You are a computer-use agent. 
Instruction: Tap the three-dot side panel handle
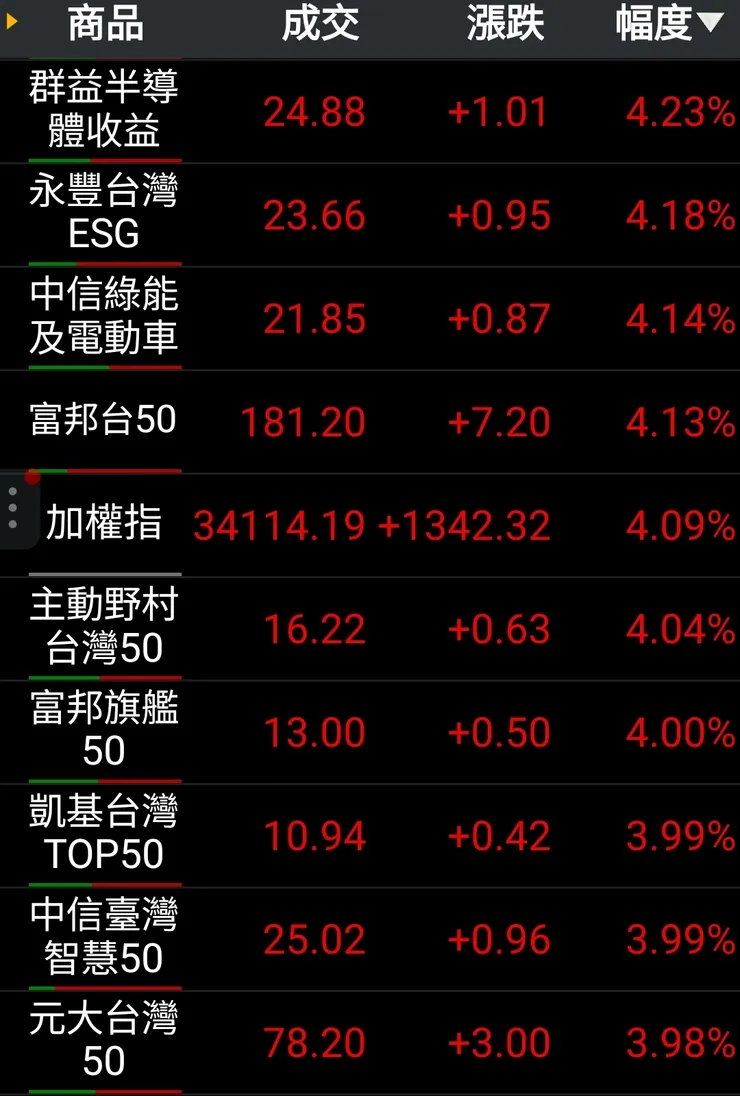tap(13, 509)
